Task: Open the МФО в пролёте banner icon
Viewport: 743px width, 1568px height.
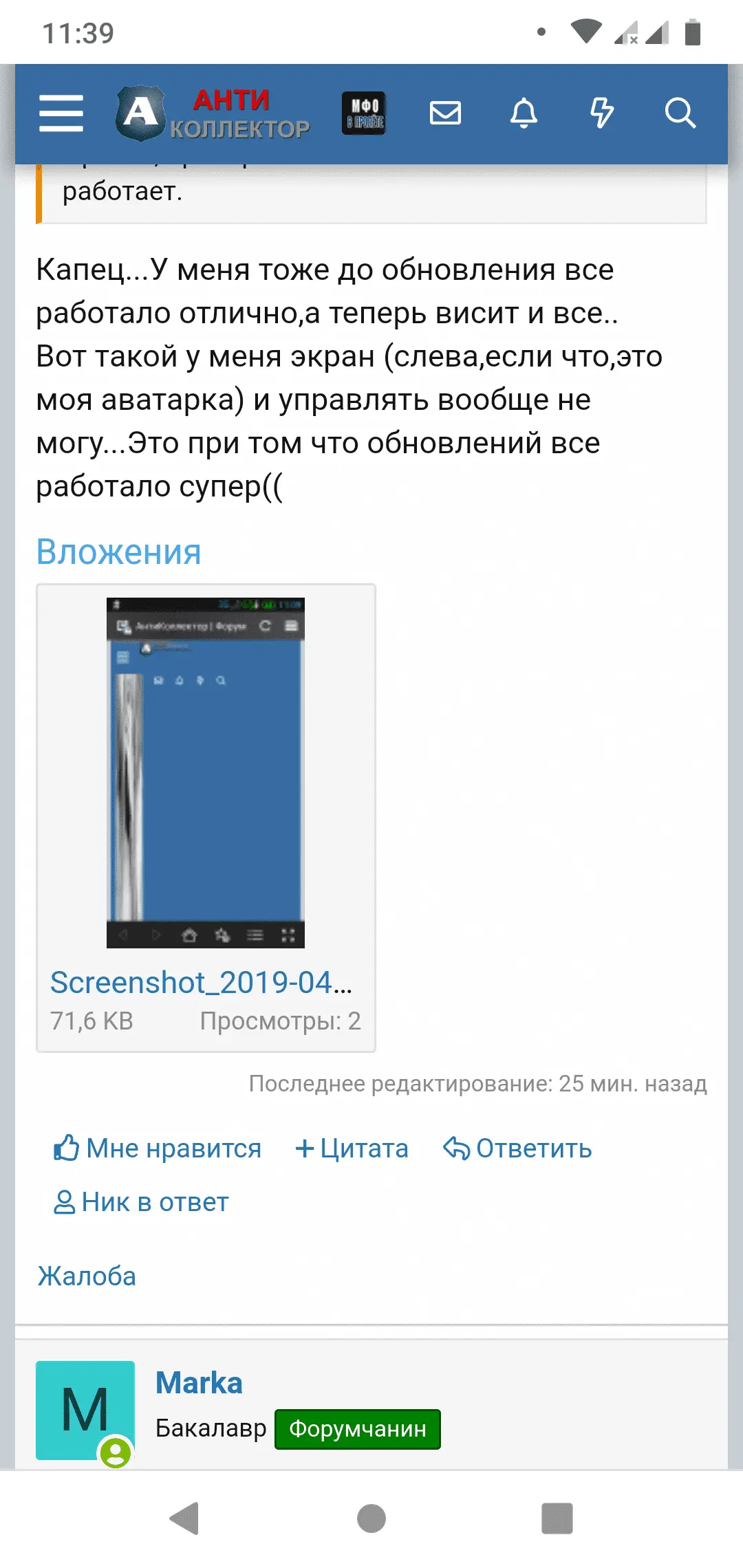Action: (x=364, y=113)
